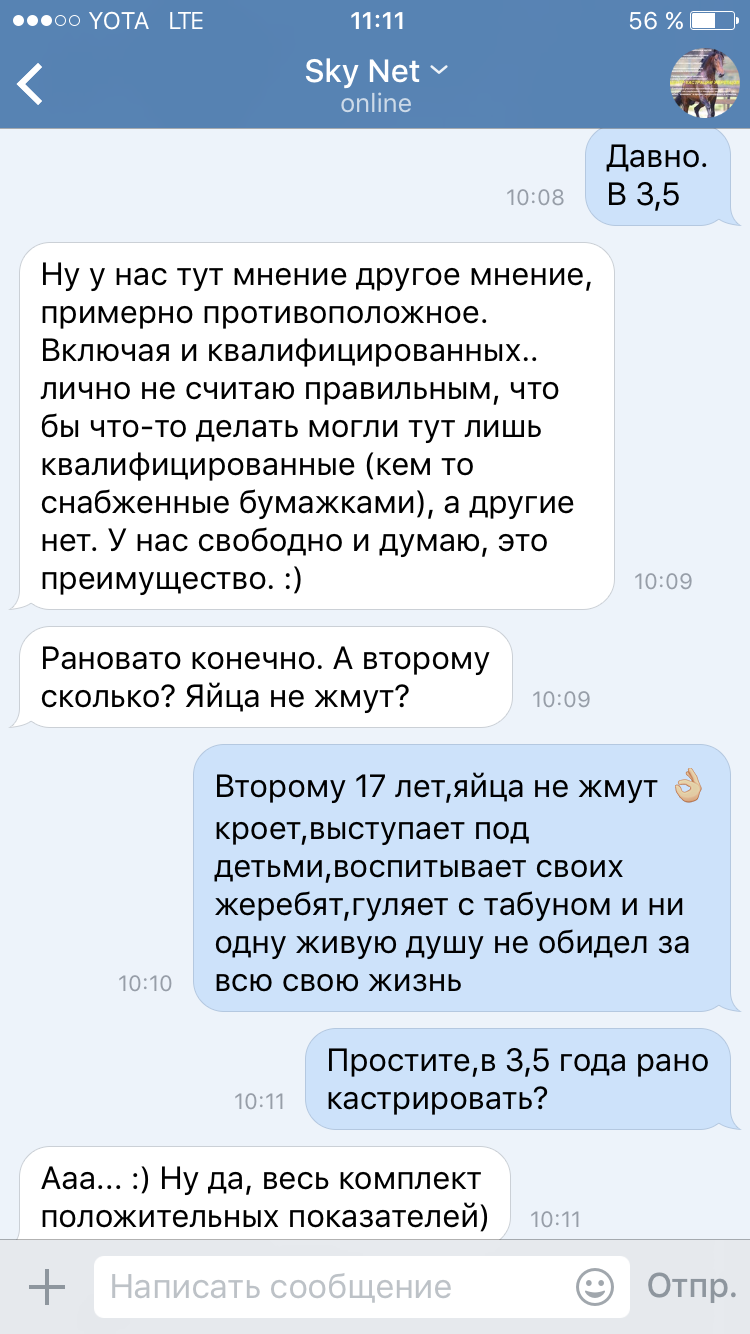This screenshot has width=750, height=1334.
Task: Go back to the conversations list
Action: click(32, 84)
